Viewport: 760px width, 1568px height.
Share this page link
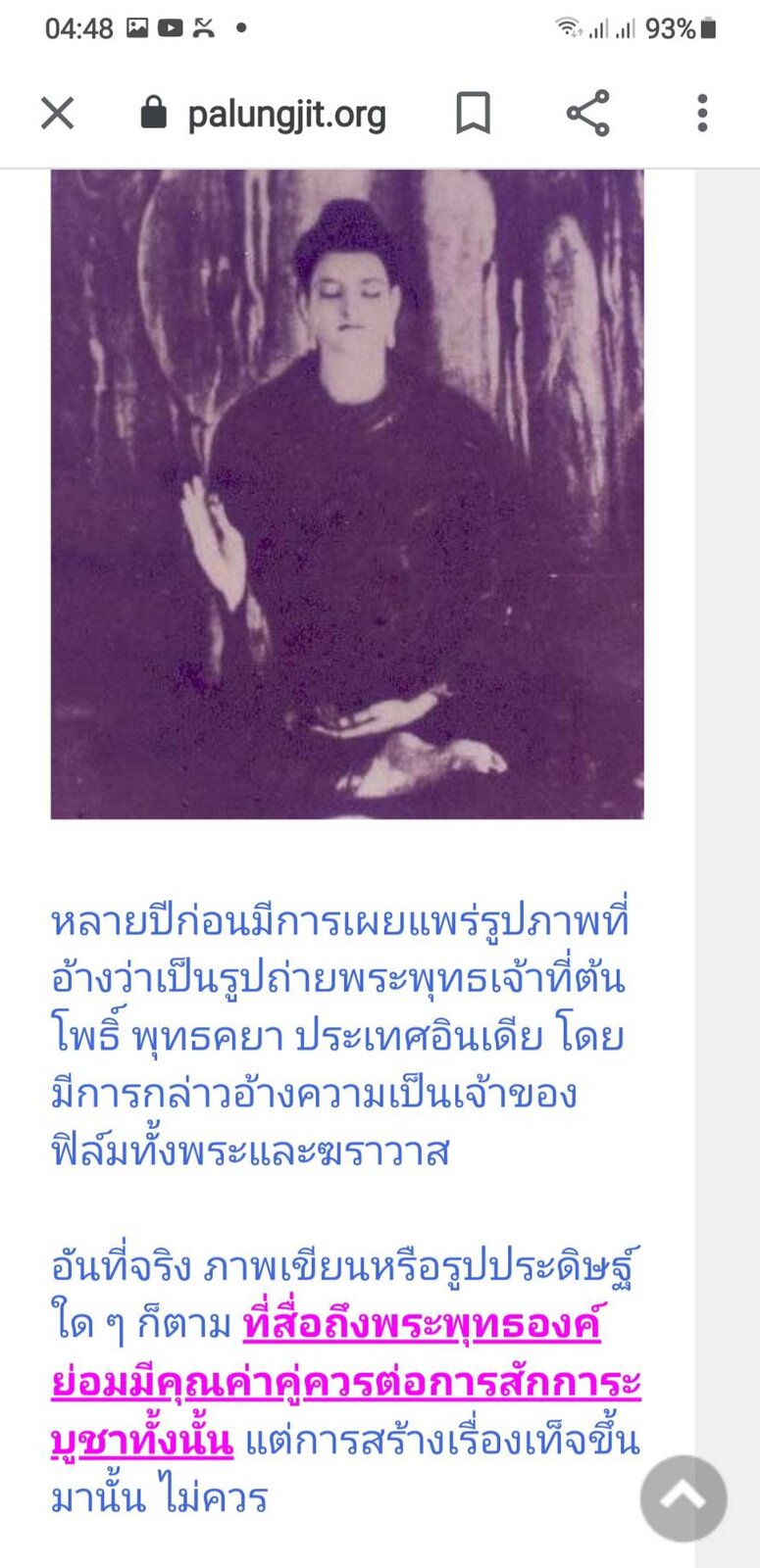click(588, 114)
